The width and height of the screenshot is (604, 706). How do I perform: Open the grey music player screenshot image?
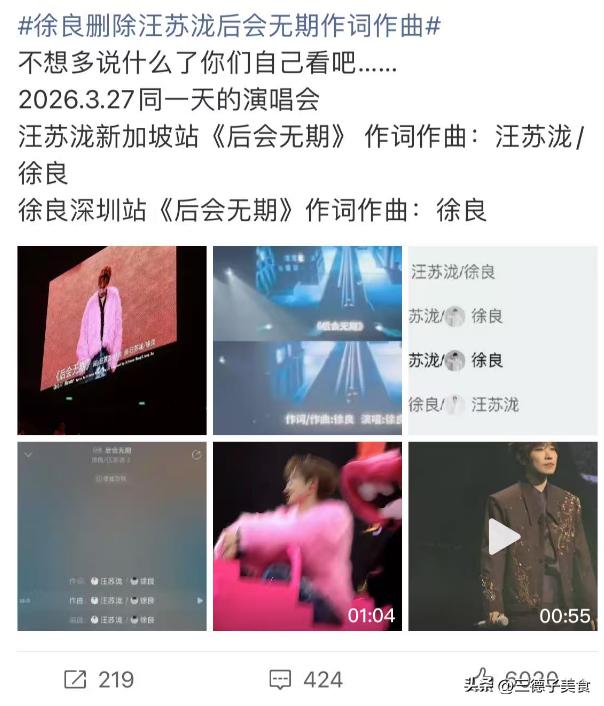tap(112, 536)
